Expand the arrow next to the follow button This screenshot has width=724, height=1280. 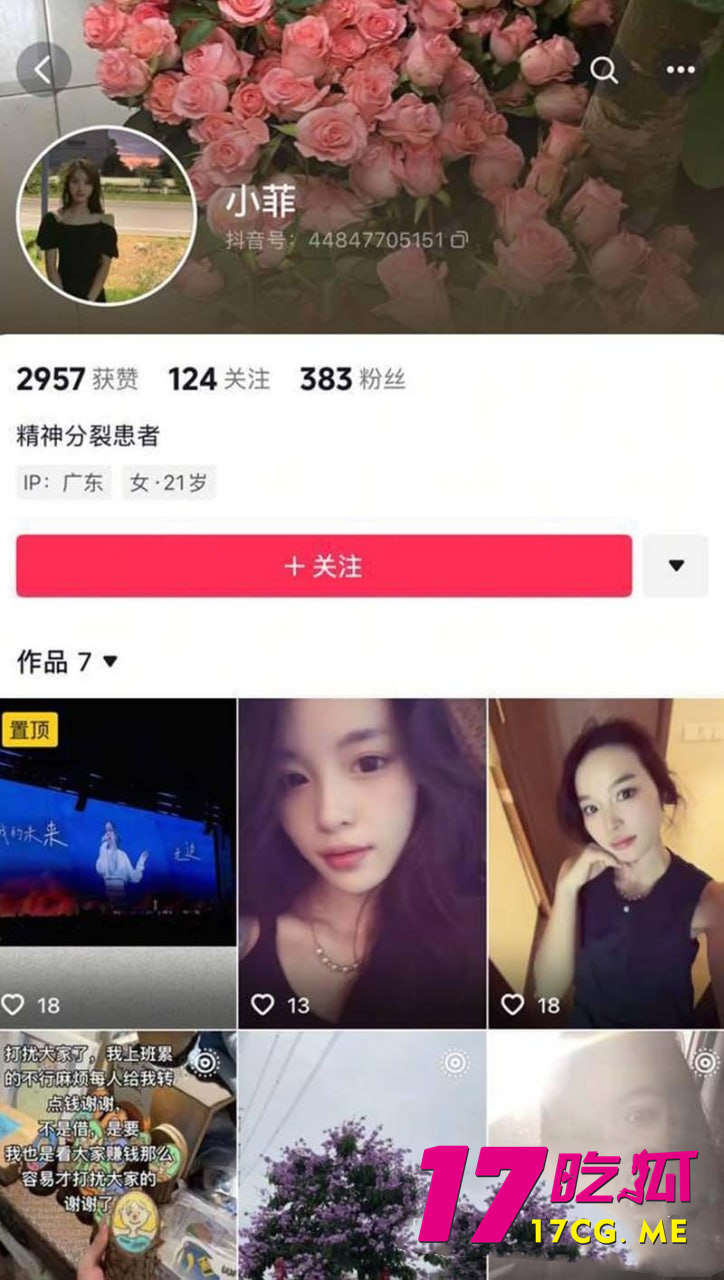pos(676,566)
